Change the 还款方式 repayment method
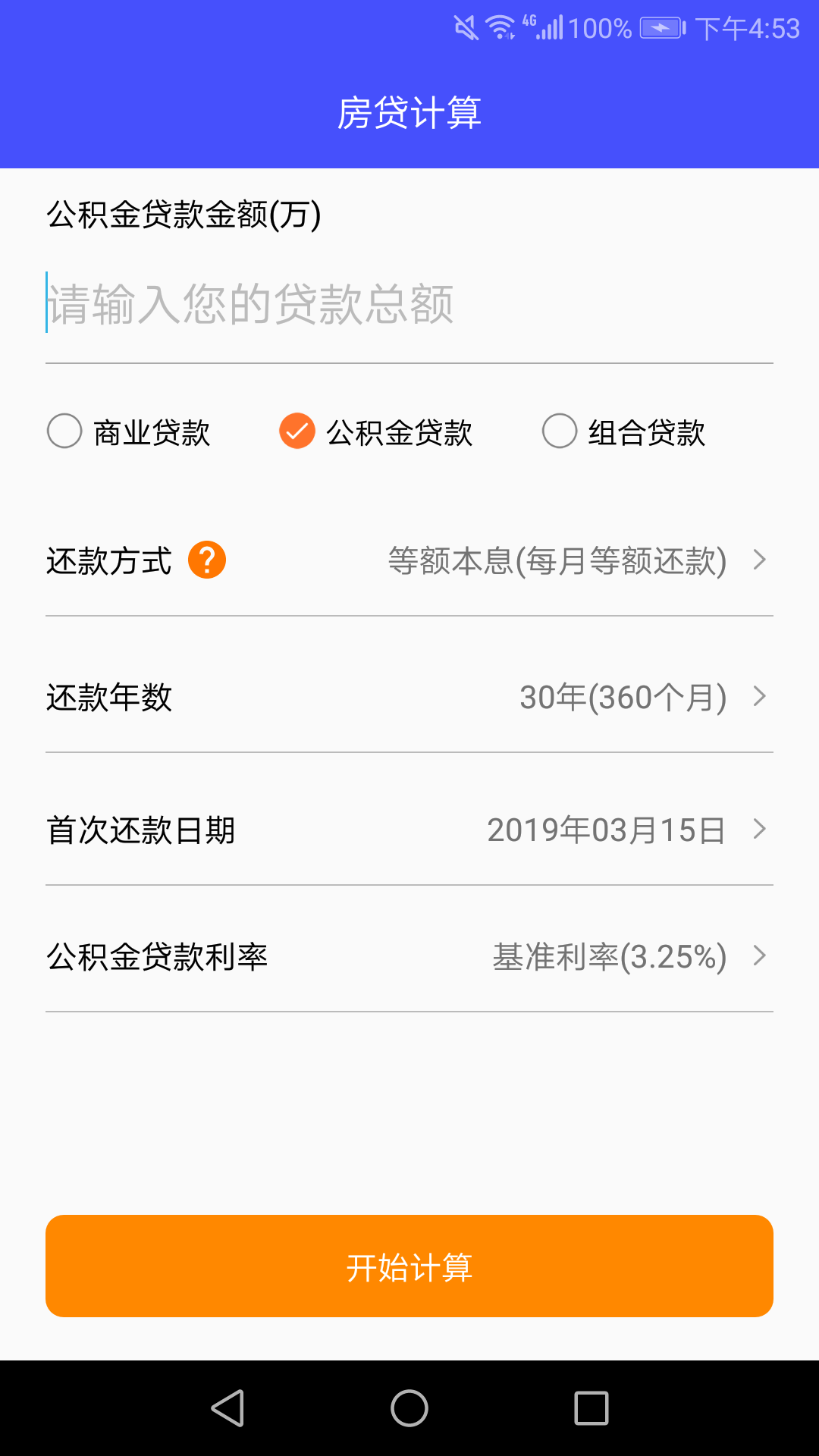The width and height of the screenshot is (819, 1456). [576, 561]
